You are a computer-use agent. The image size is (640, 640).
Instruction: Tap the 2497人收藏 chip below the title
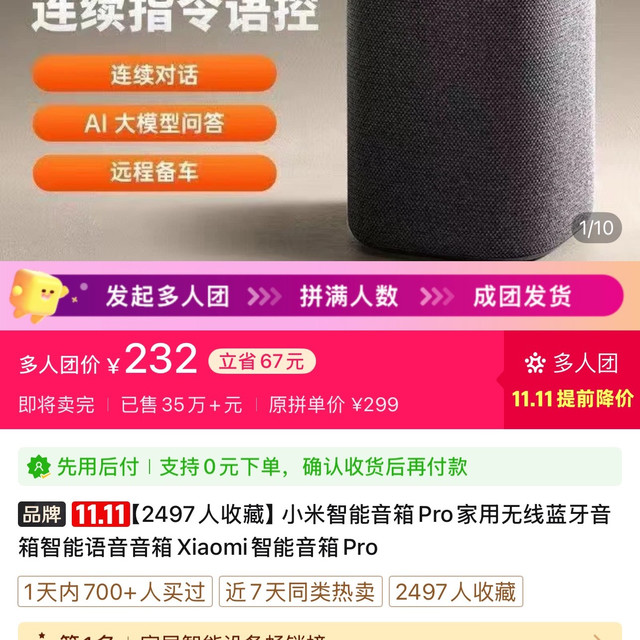(x=456, y=591)
